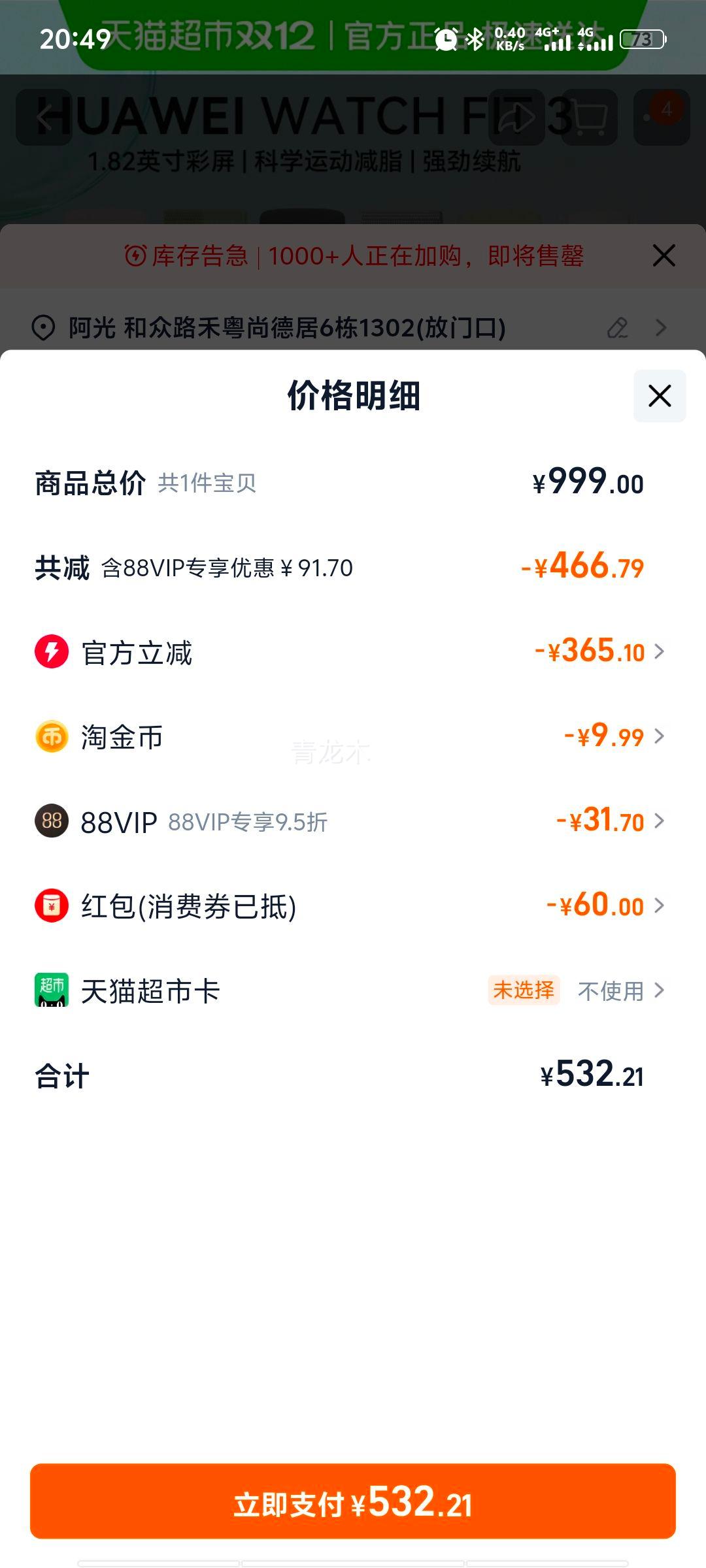Close the 价格明细 price detail sheet

click(x=660, y=396)
